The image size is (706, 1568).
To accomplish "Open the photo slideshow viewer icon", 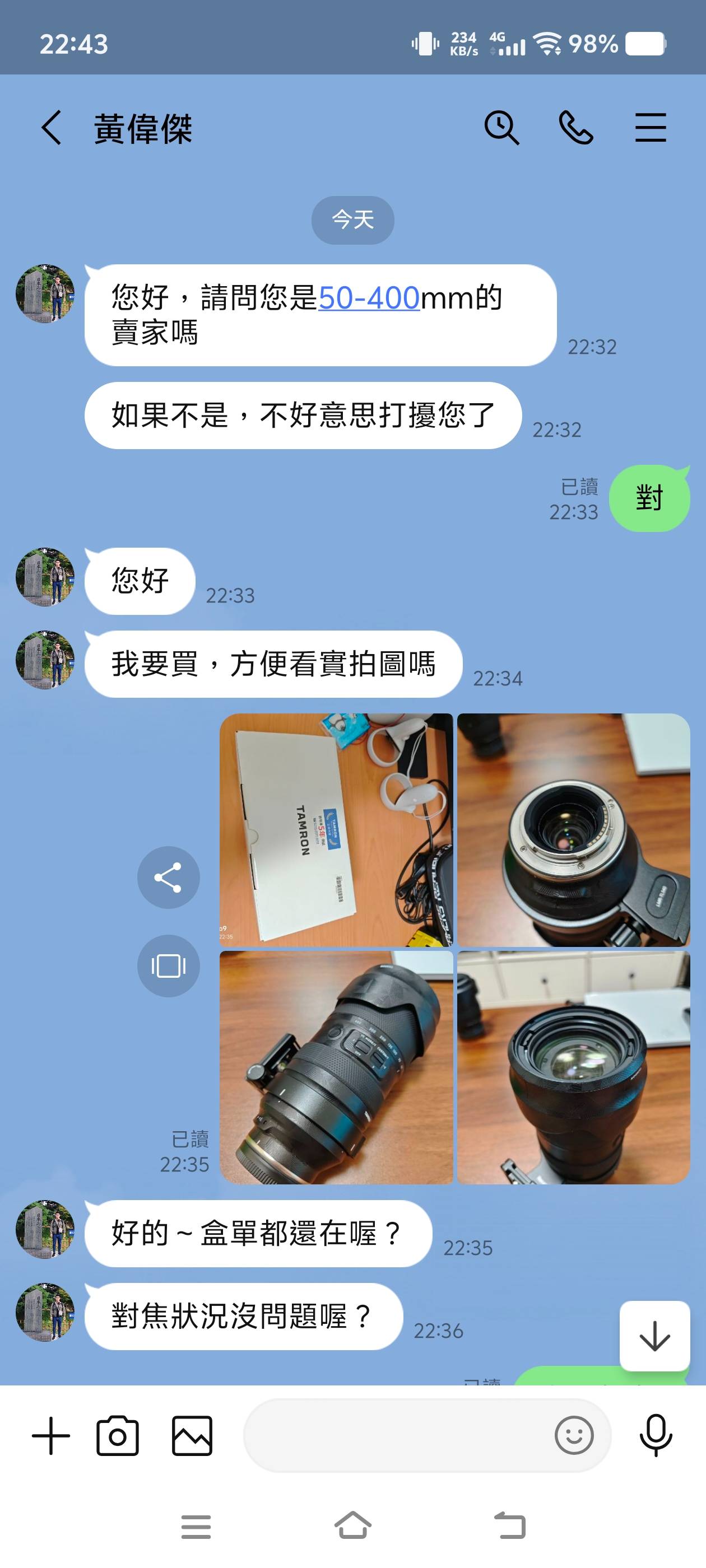I will (x=168, y=966).
